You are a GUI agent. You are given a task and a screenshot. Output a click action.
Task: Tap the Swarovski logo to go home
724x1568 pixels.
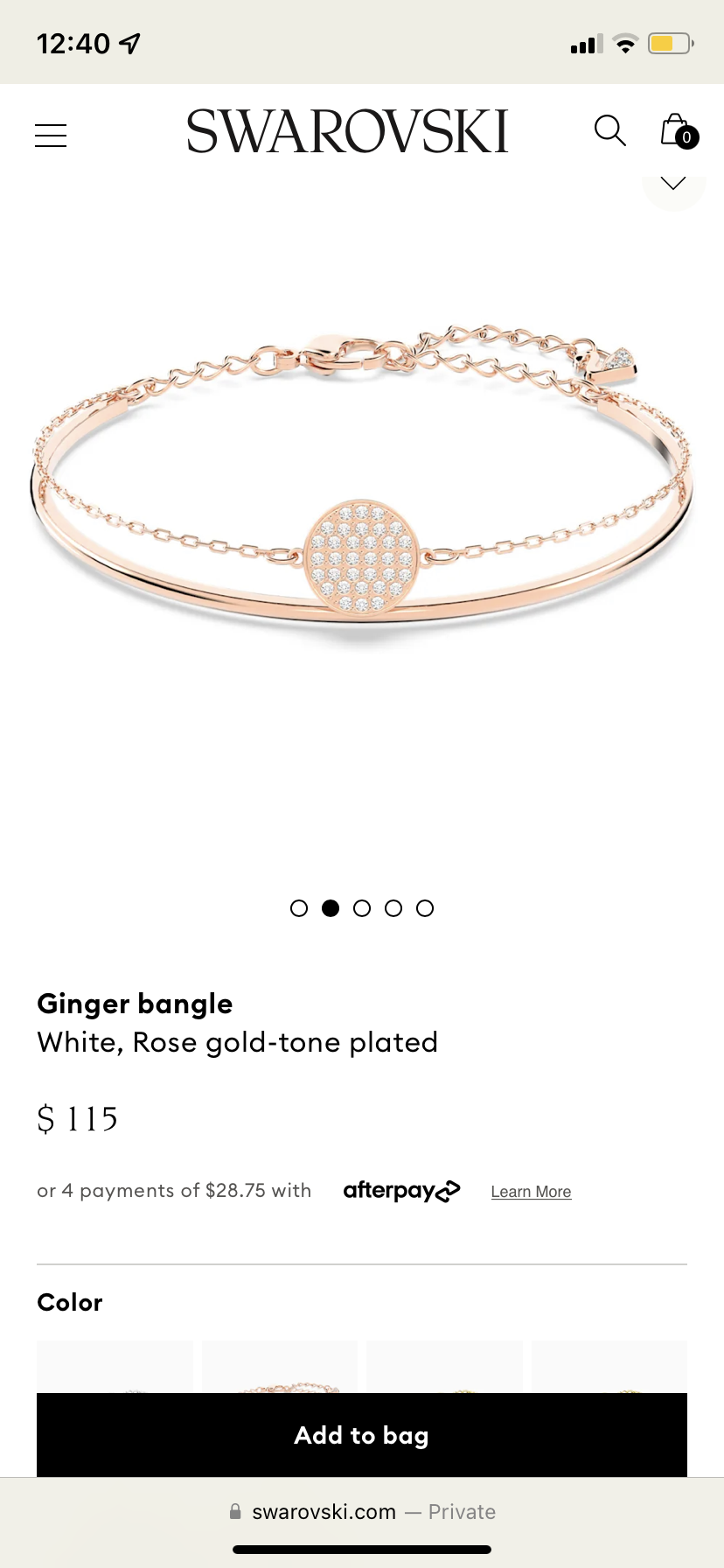(x=347, y=132)
